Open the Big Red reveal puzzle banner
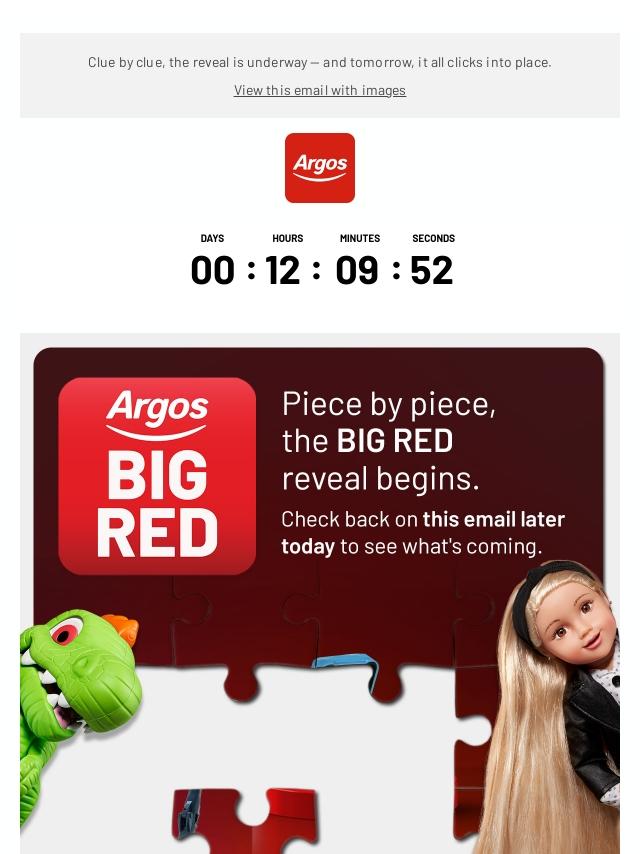 pos(320,594)
